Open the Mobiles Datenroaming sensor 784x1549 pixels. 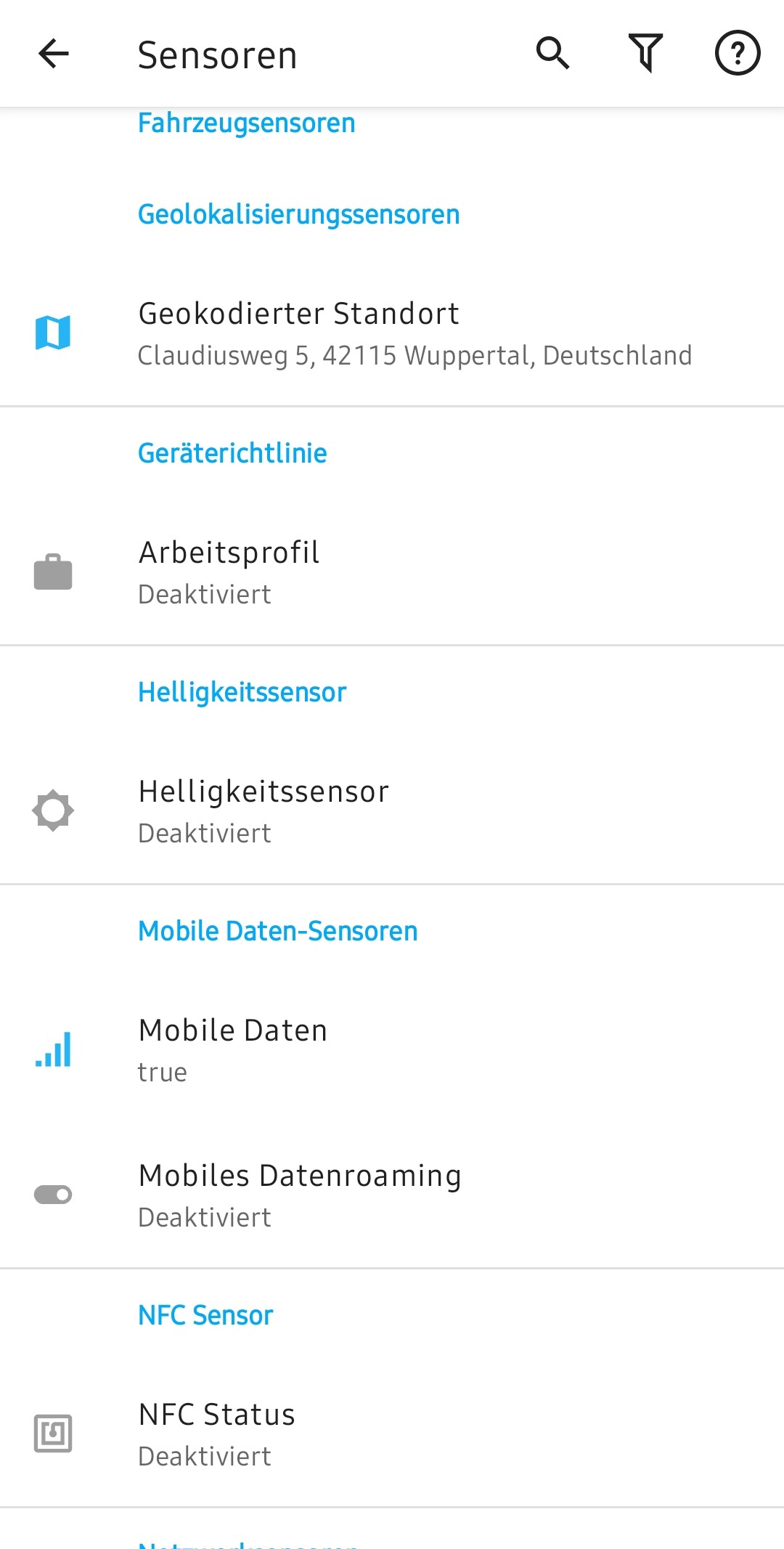(x=392, y=1195)
